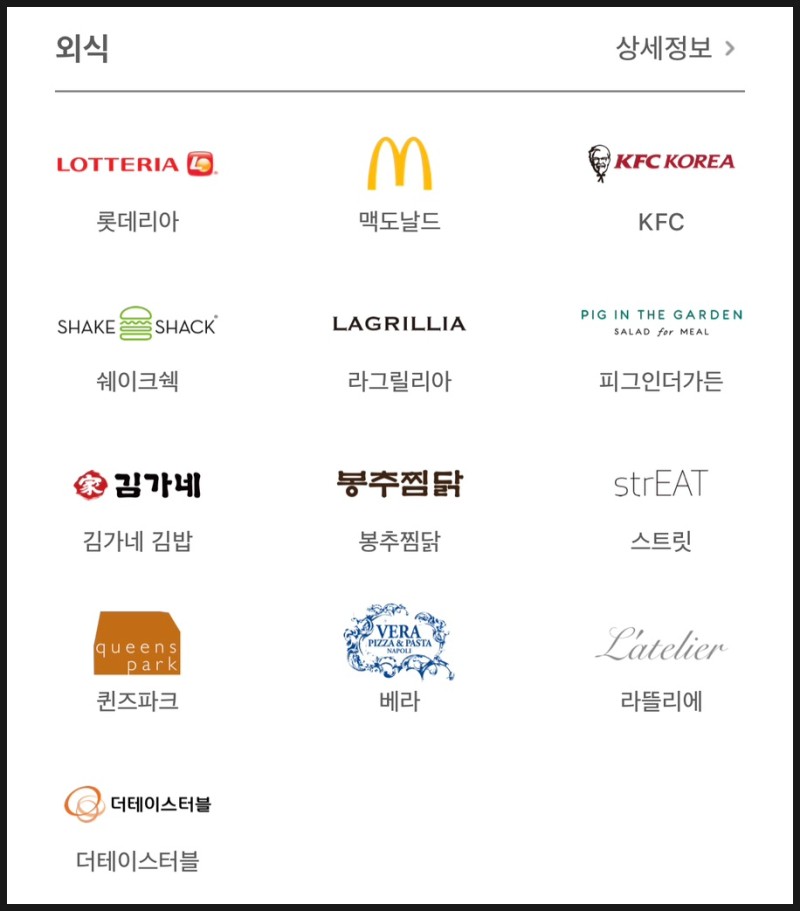The image size is (800, 911).
Task: Select the L'atelier script logo
Action: click(x=660, y=645)
